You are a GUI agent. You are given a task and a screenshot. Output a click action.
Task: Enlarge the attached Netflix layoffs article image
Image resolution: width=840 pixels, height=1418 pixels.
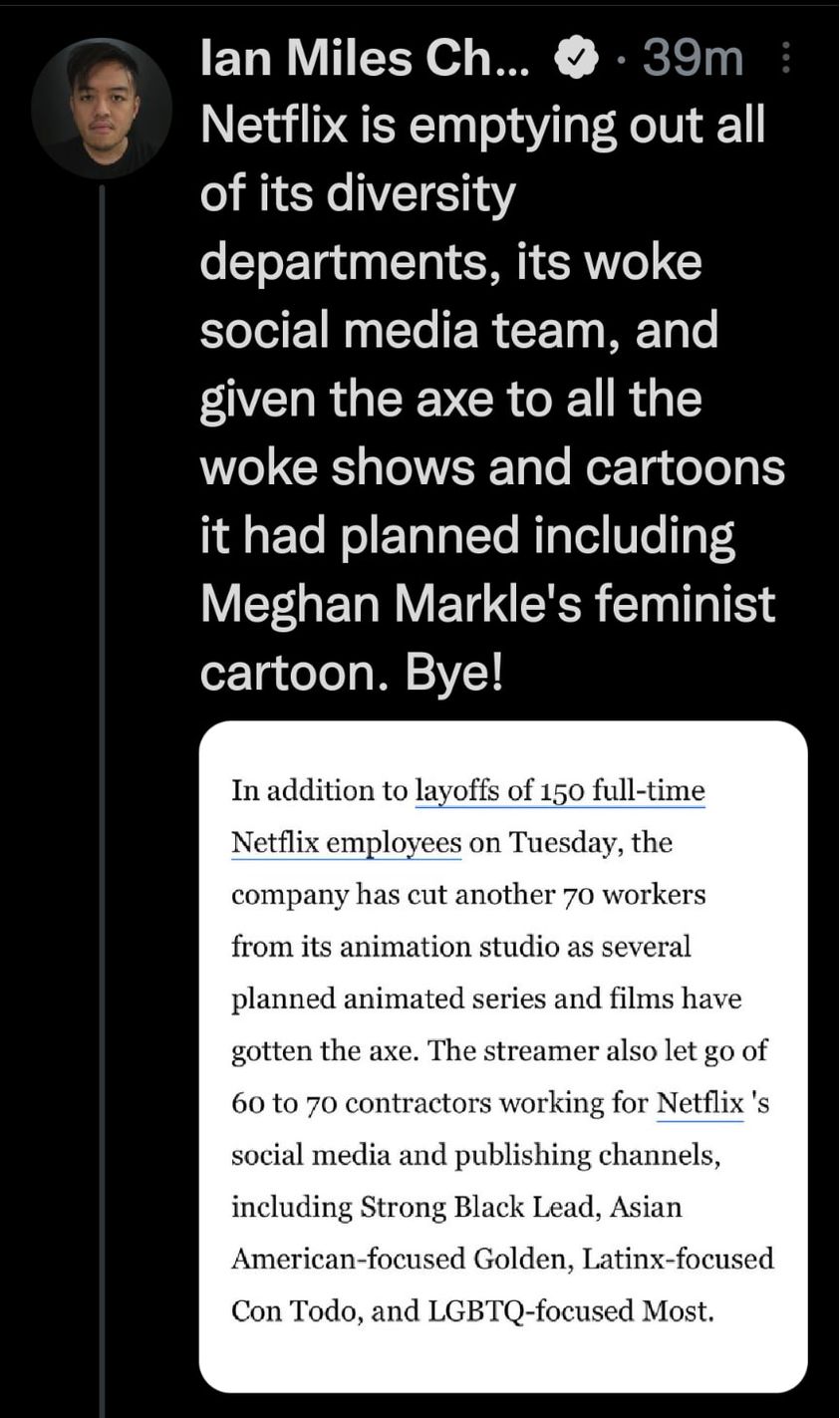(x=502, y=1054)
